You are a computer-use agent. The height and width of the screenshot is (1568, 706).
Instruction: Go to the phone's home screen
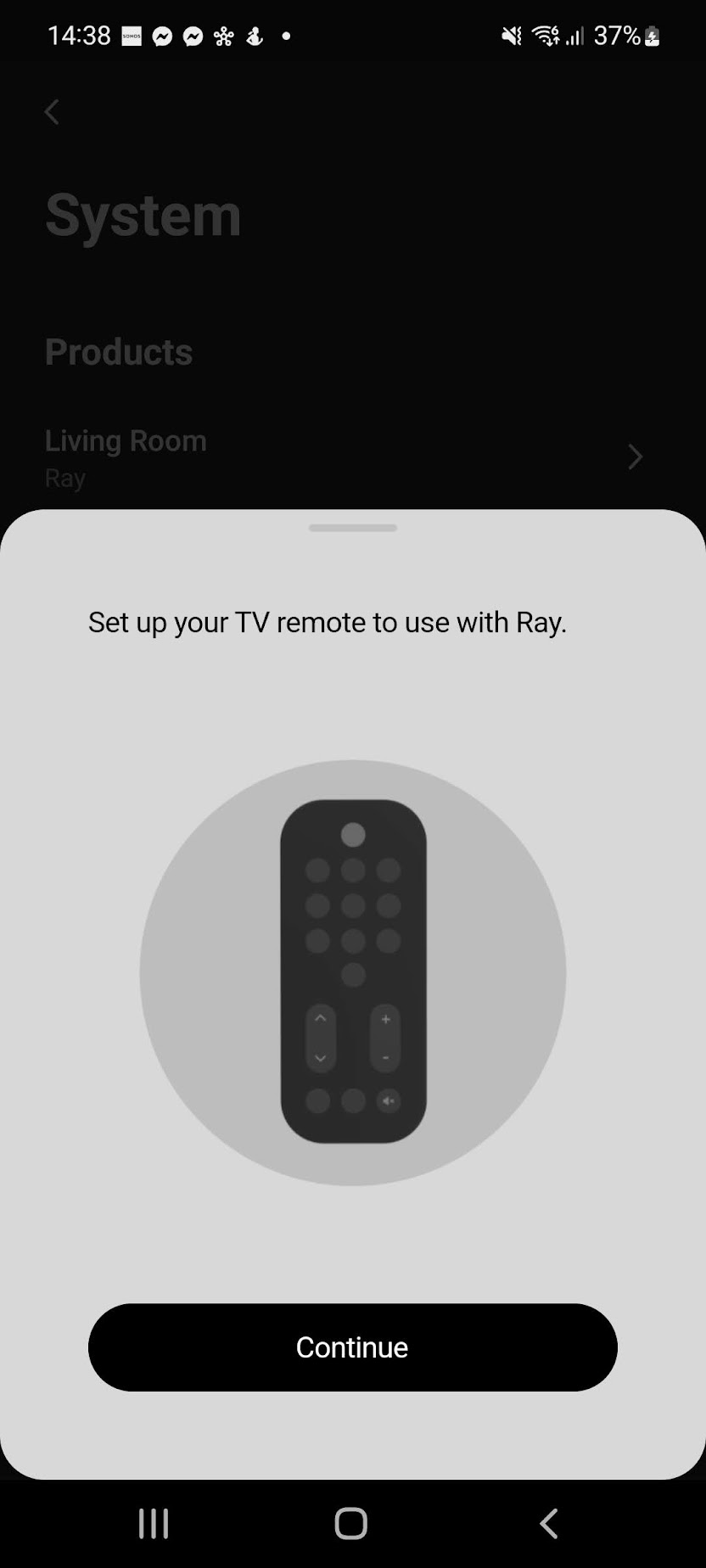pos(351,1523)
